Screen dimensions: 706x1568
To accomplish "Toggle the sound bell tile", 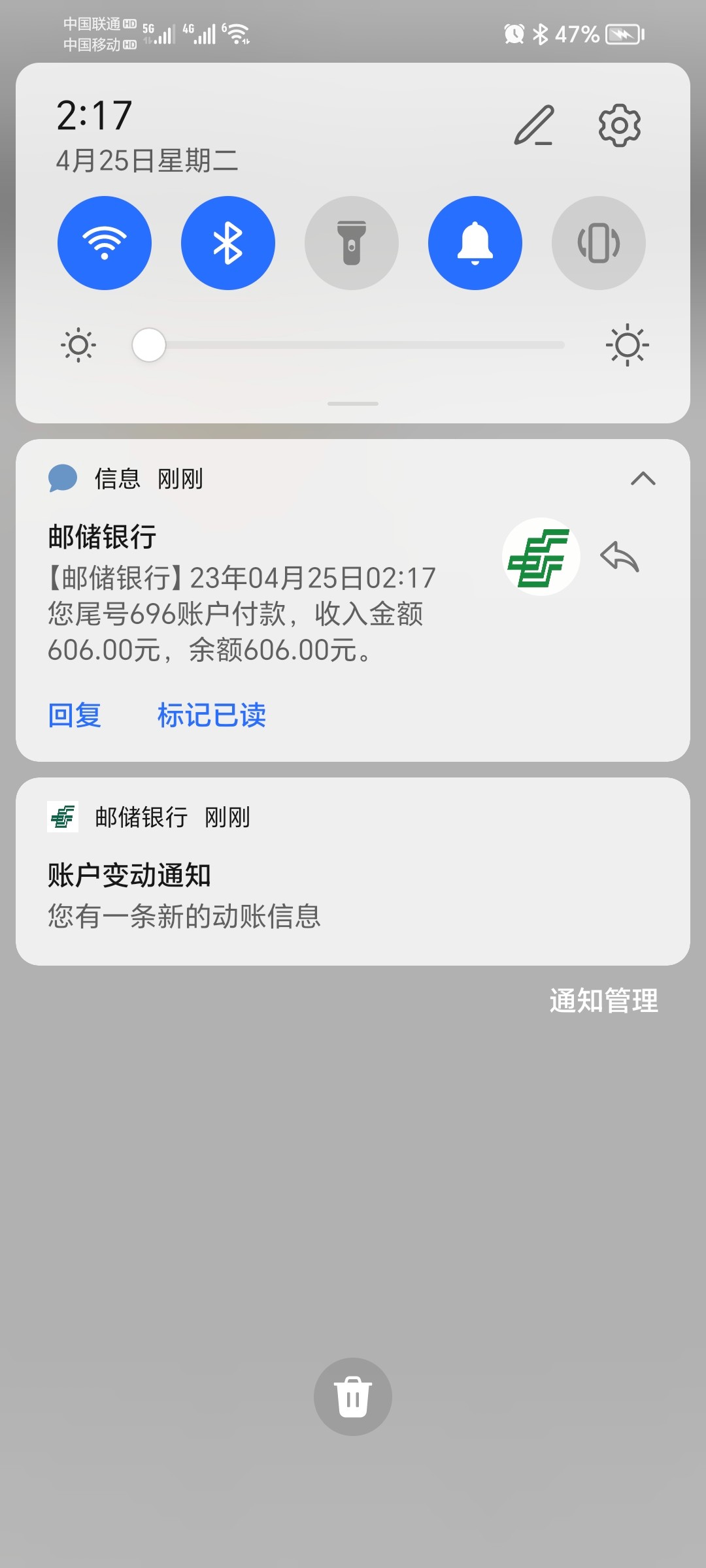I will 475,243.
